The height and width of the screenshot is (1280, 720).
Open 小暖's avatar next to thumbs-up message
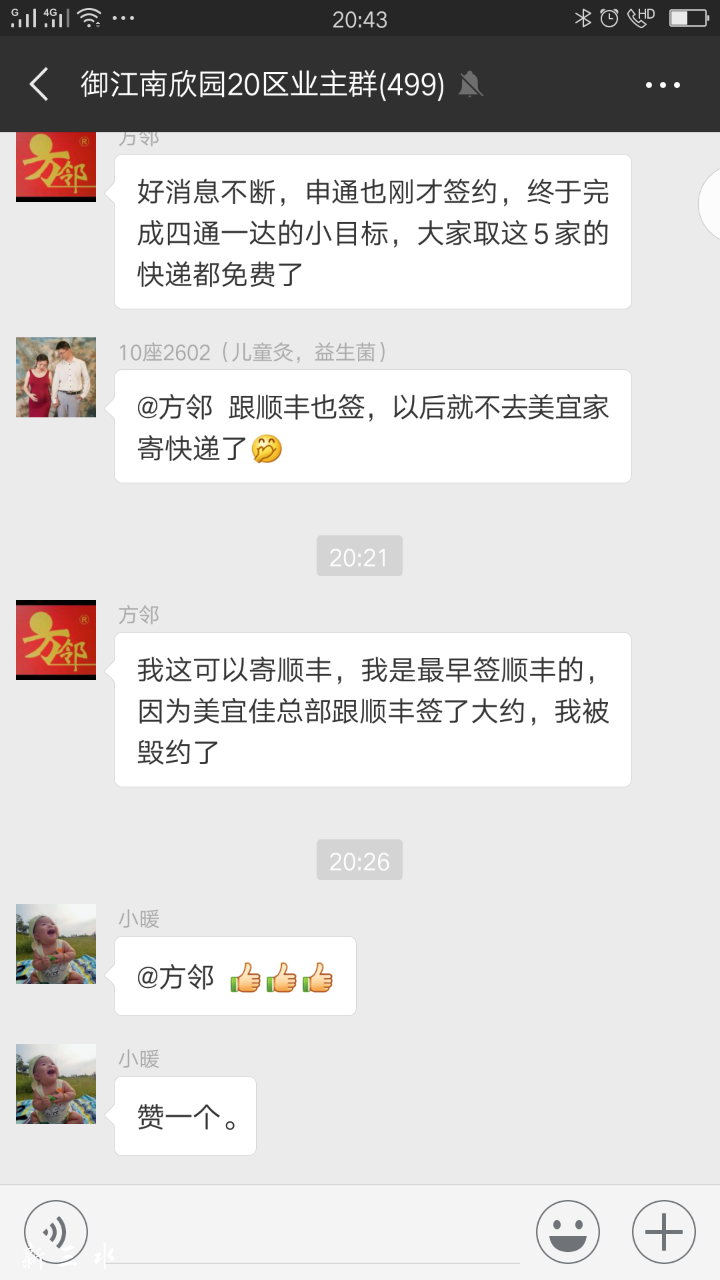(x=56, y=944)
